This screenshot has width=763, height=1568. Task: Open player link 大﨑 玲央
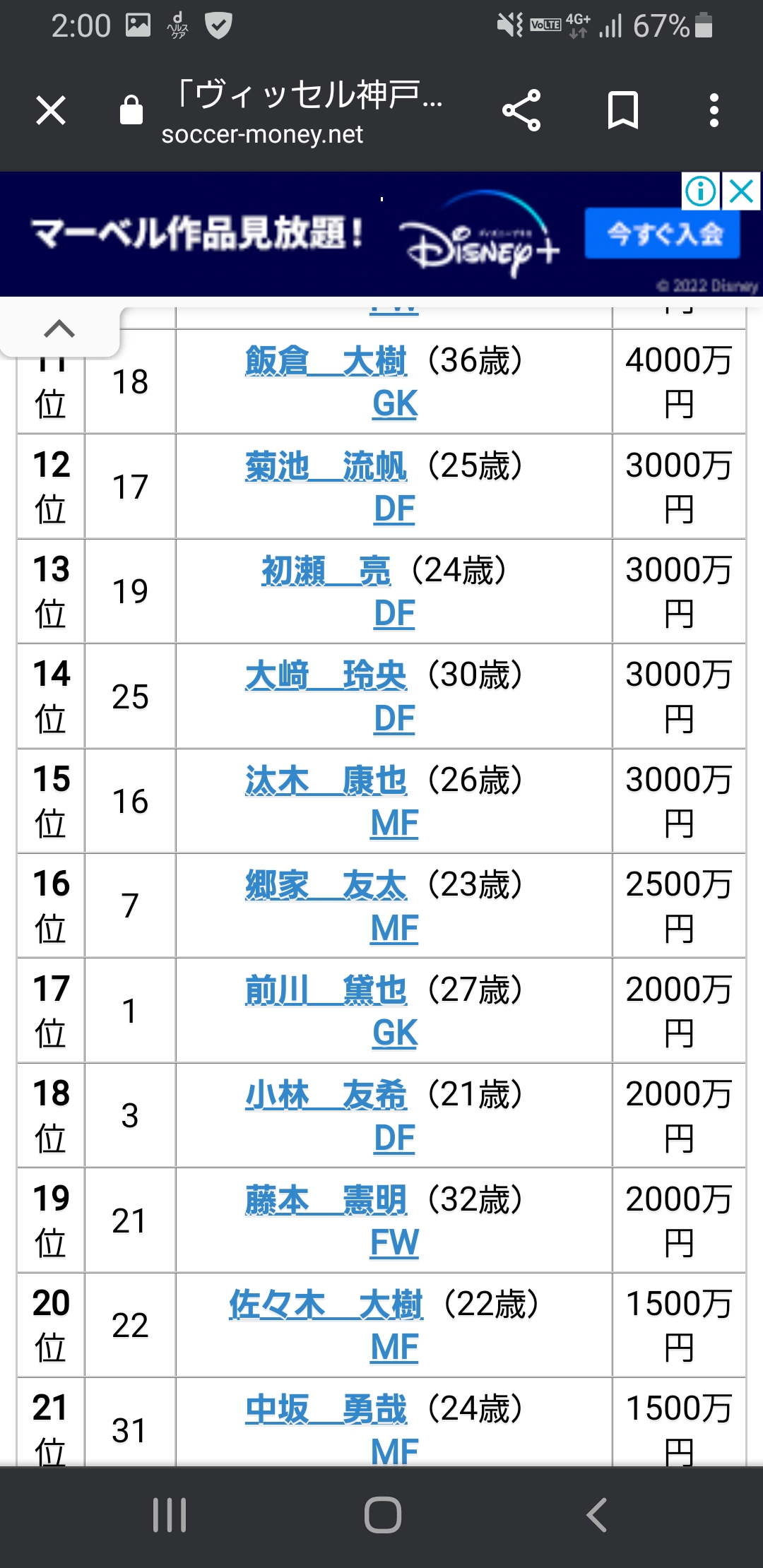coord(326,675)
